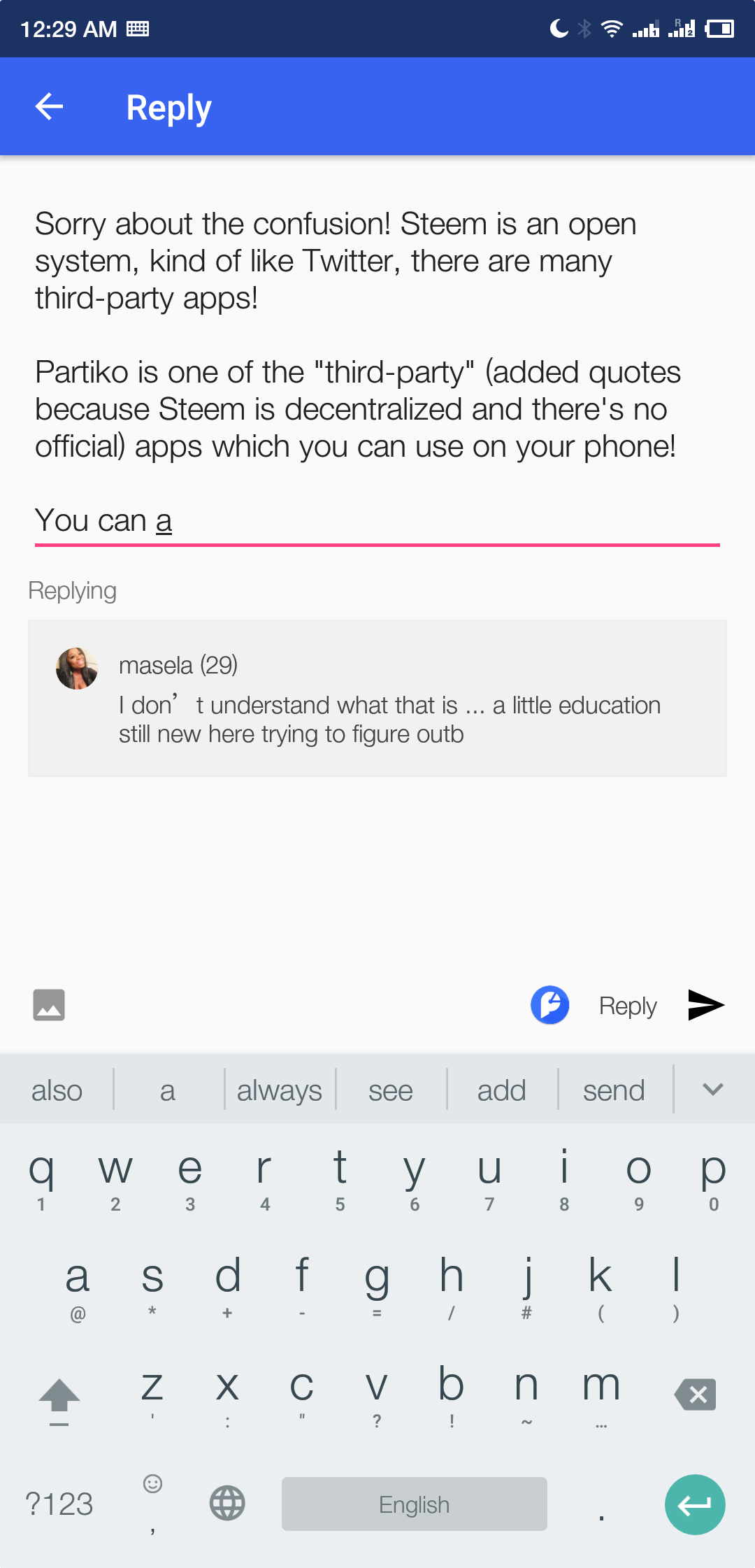Switch keyboard to ?123 symbols
The image size is (755, 1568).
[x=59, y=1504]
